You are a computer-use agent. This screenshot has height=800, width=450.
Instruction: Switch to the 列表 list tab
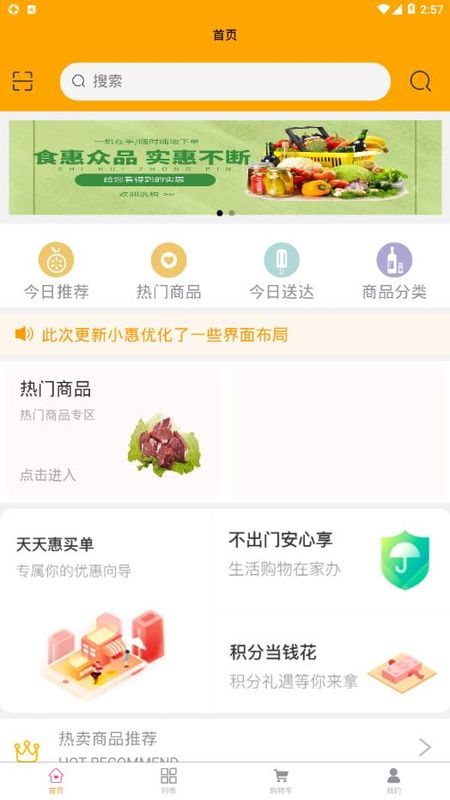pyautogui.click(x=169, y=781)
